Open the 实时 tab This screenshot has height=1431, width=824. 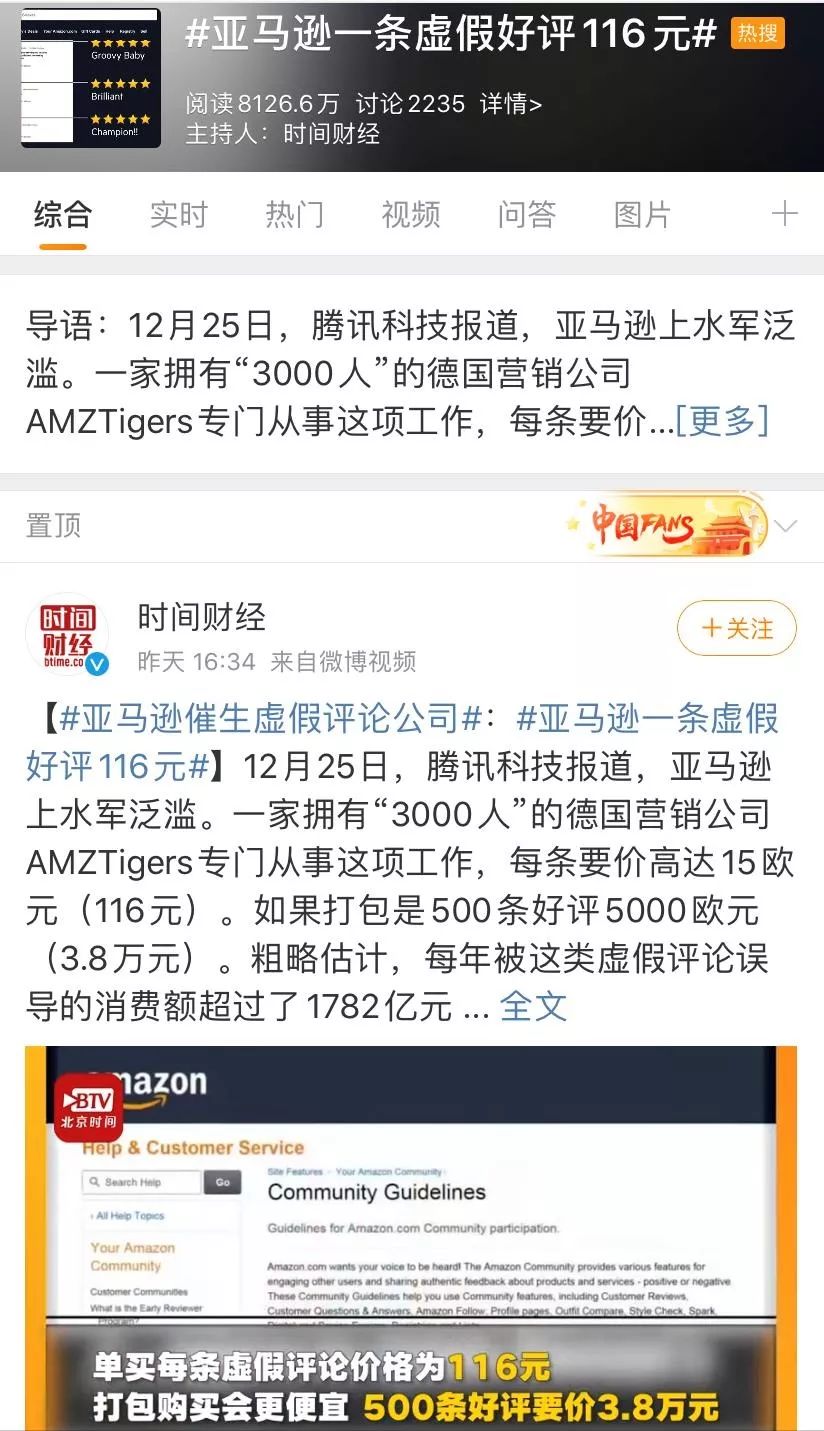[179, 214]
